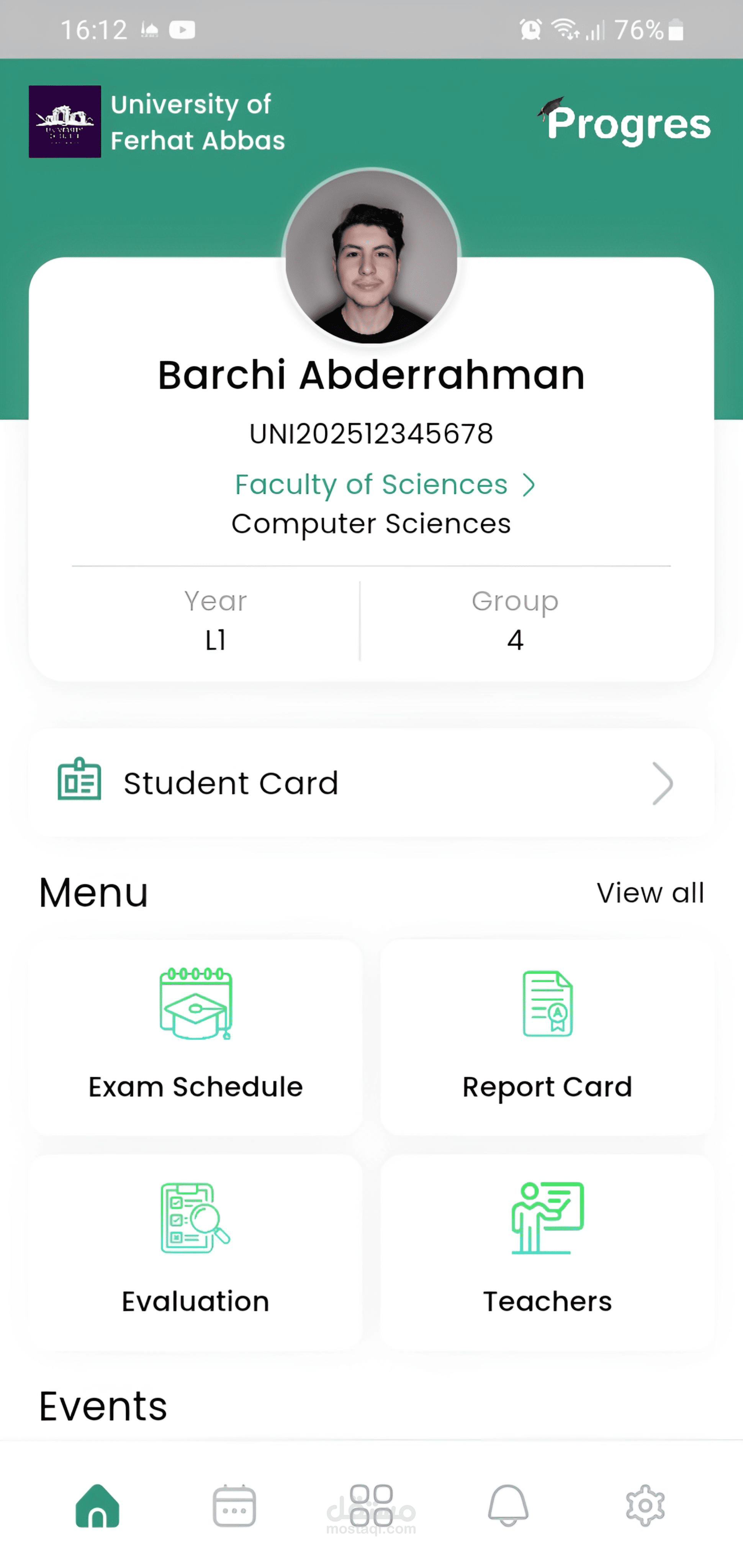Select the Evaluation tile

pos(195,1253)
